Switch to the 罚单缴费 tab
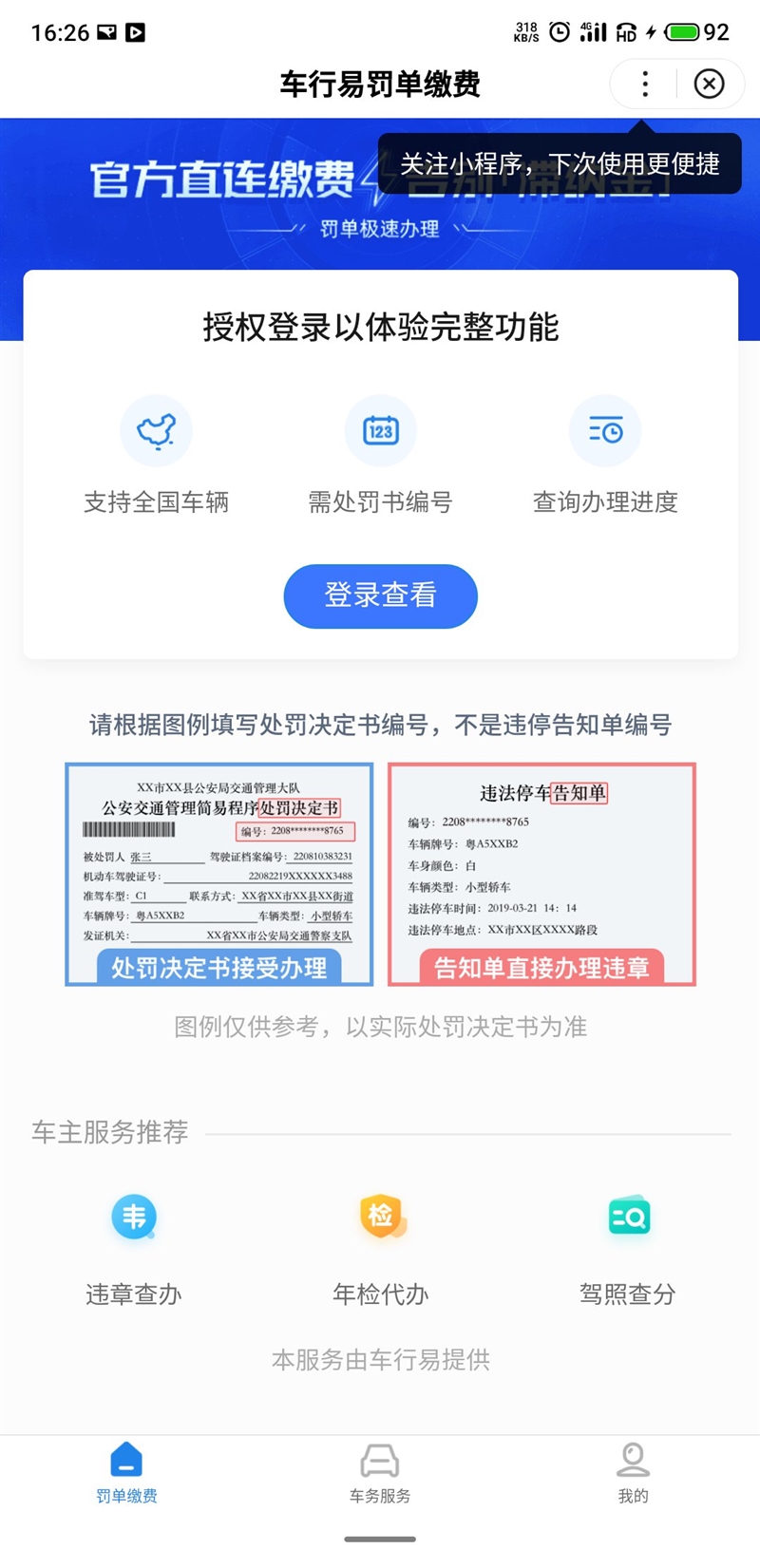 (x=126, y=1473)
